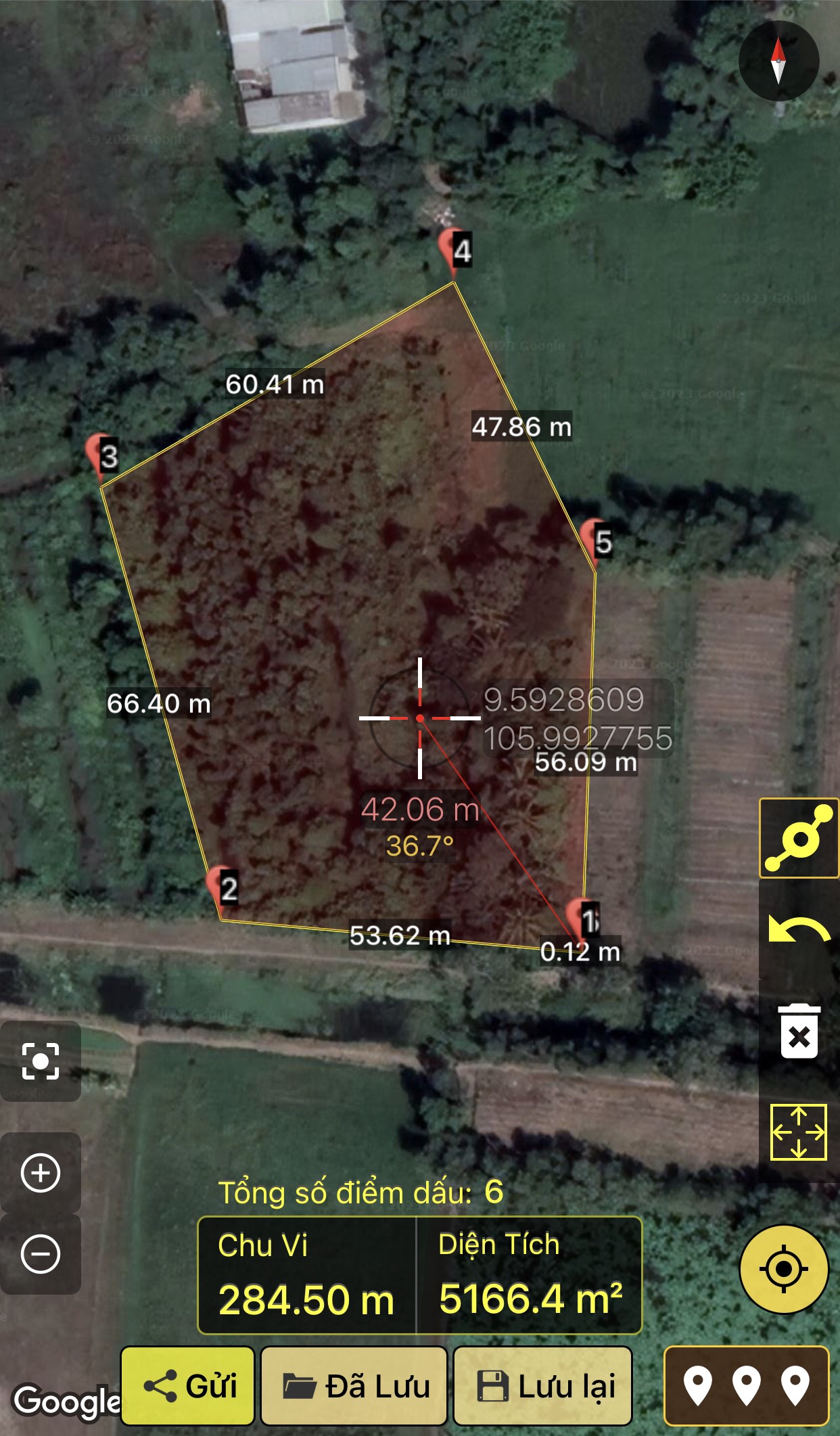Select the path measurement mode icon
The width and height of the screenshot is (840, 1436).
click(799, 838)
